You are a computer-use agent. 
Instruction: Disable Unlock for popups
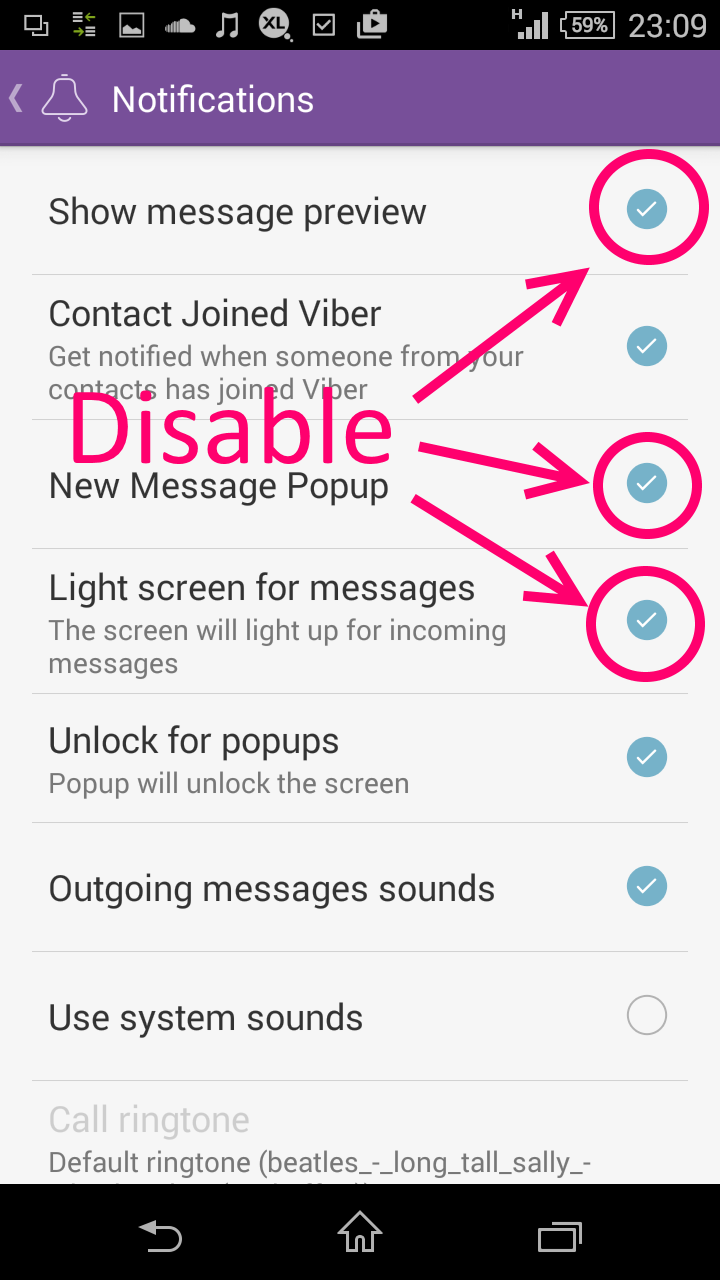646,757
